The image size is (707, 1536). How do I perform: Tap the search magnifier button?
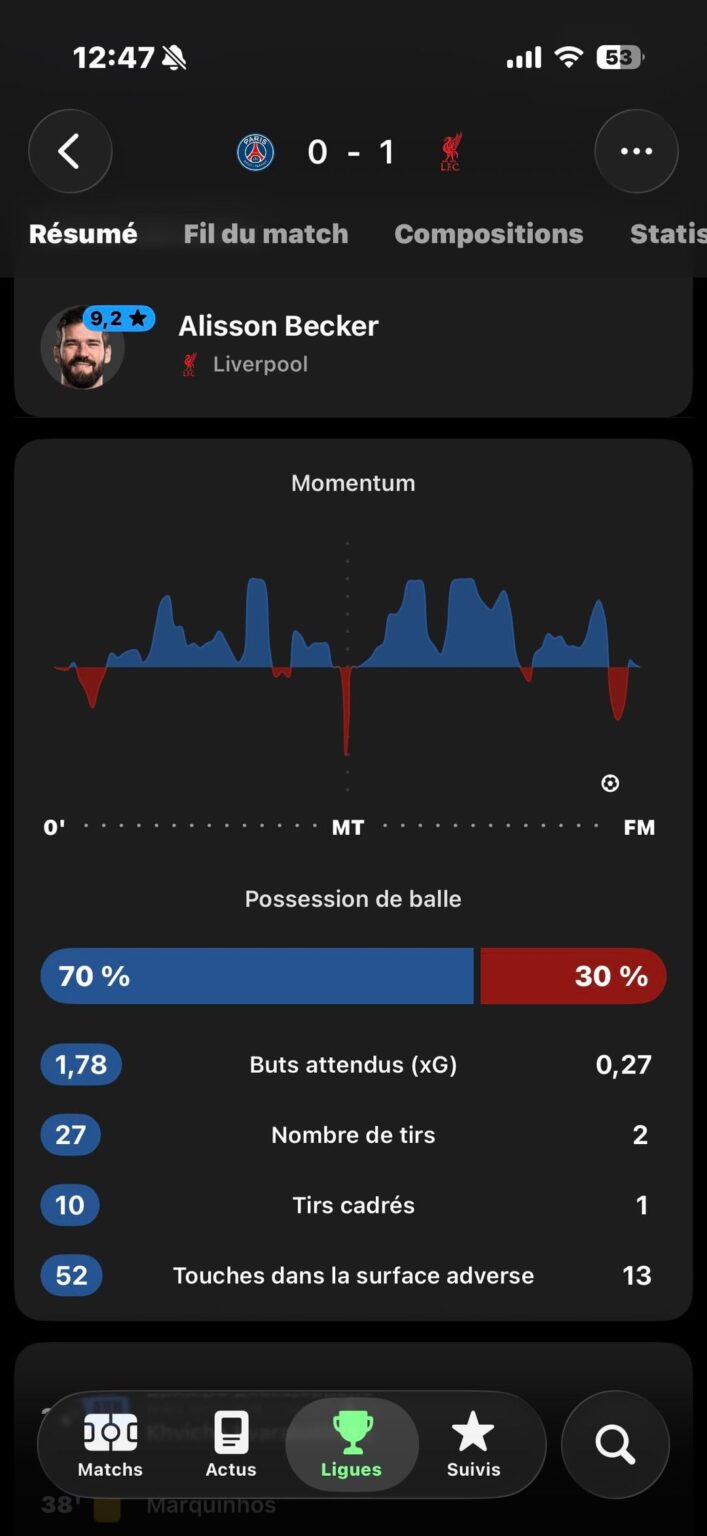(x=615, y=1444)
